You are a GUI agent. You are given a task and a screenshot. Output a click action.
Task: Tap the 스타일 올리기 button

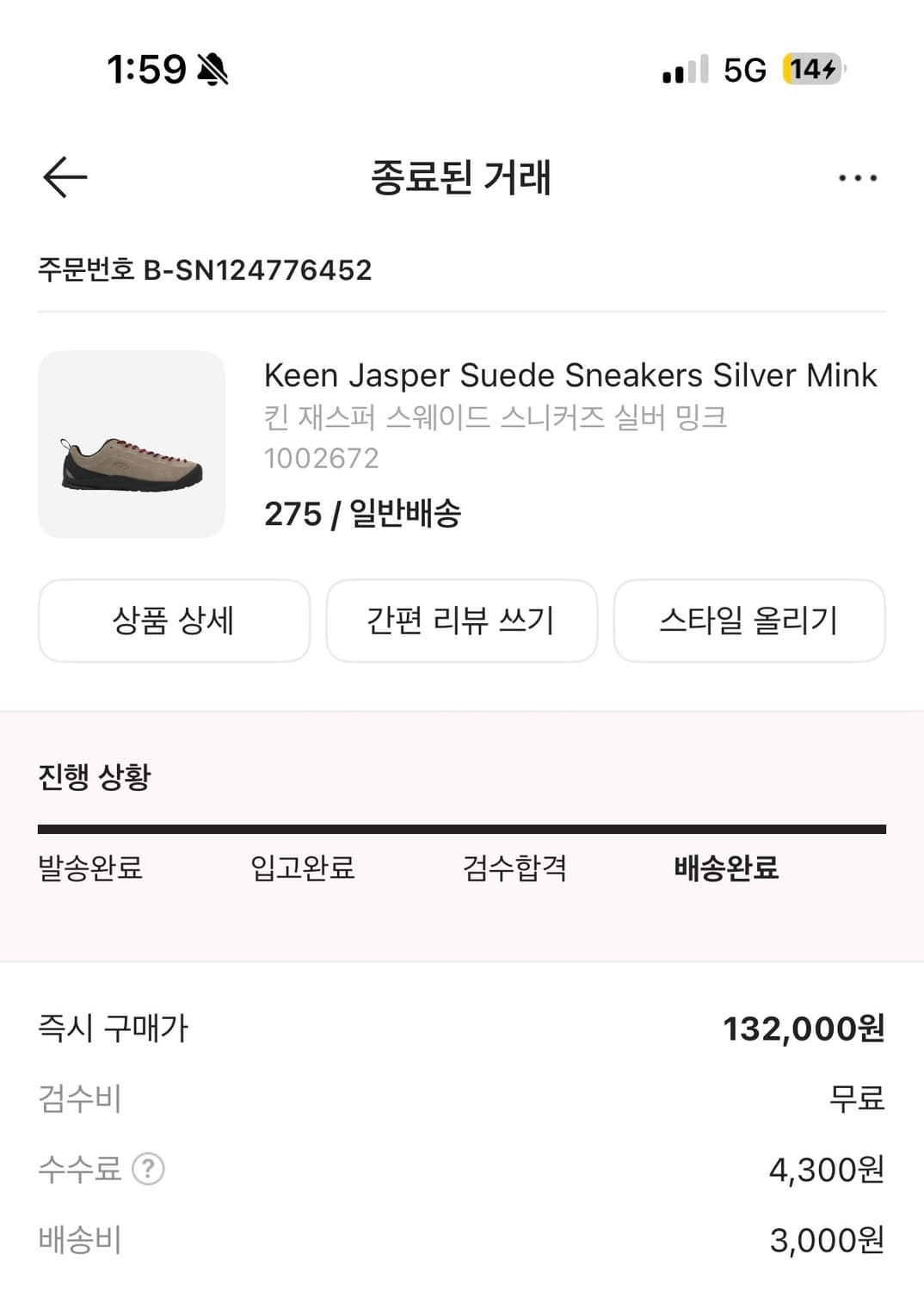748,621
